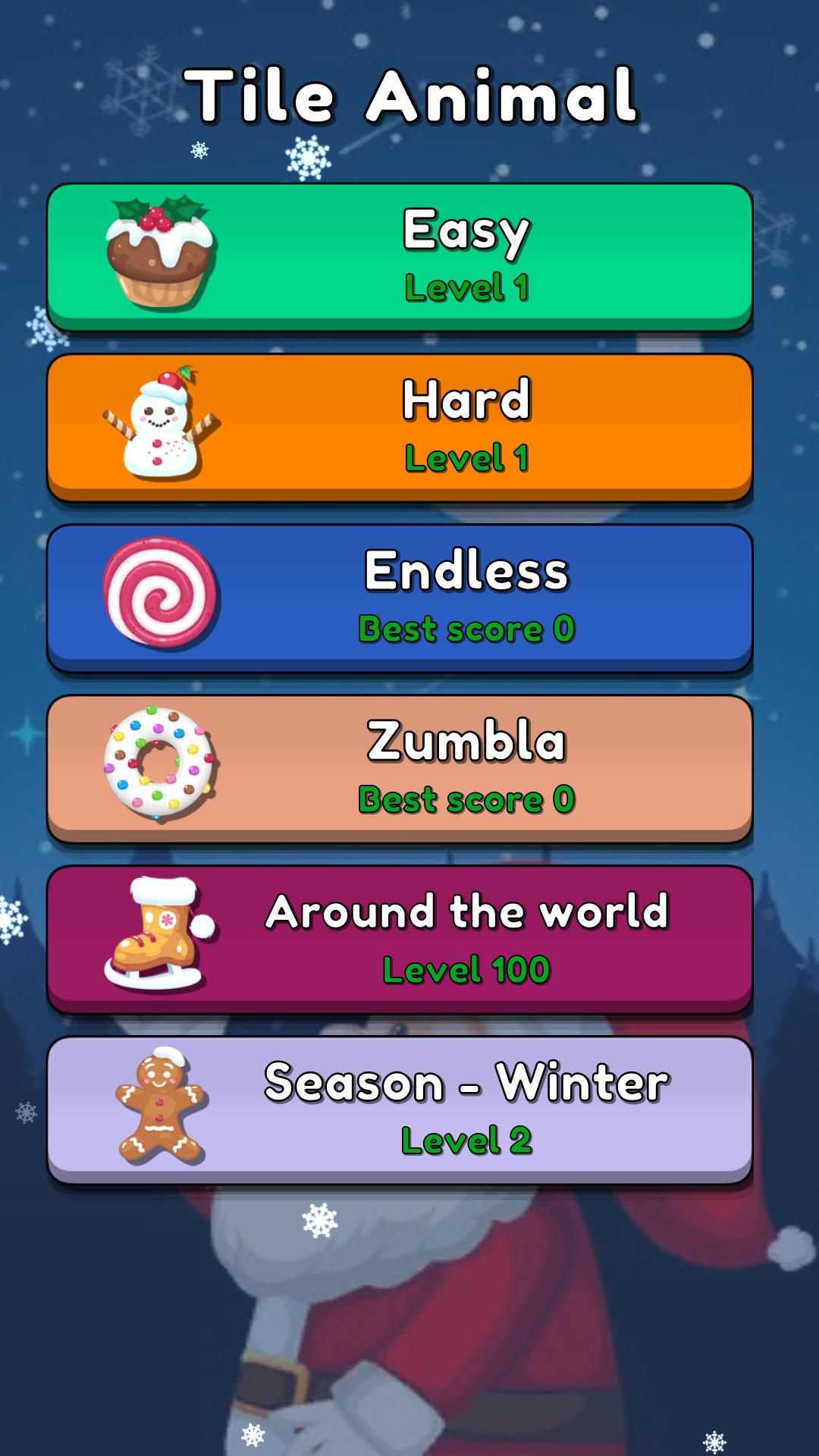Open the Endless mode
Screen dimensions: 819x1456
[400, 596]
